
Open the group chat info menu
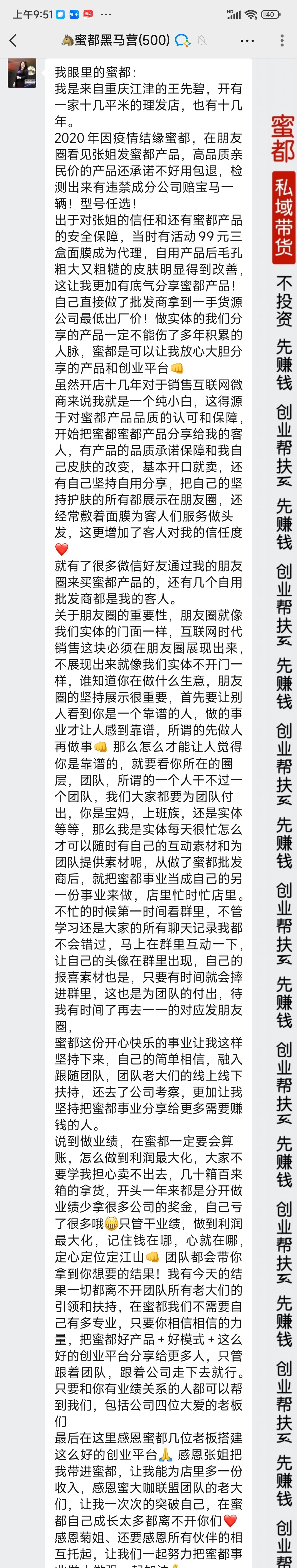coord(247,41)
